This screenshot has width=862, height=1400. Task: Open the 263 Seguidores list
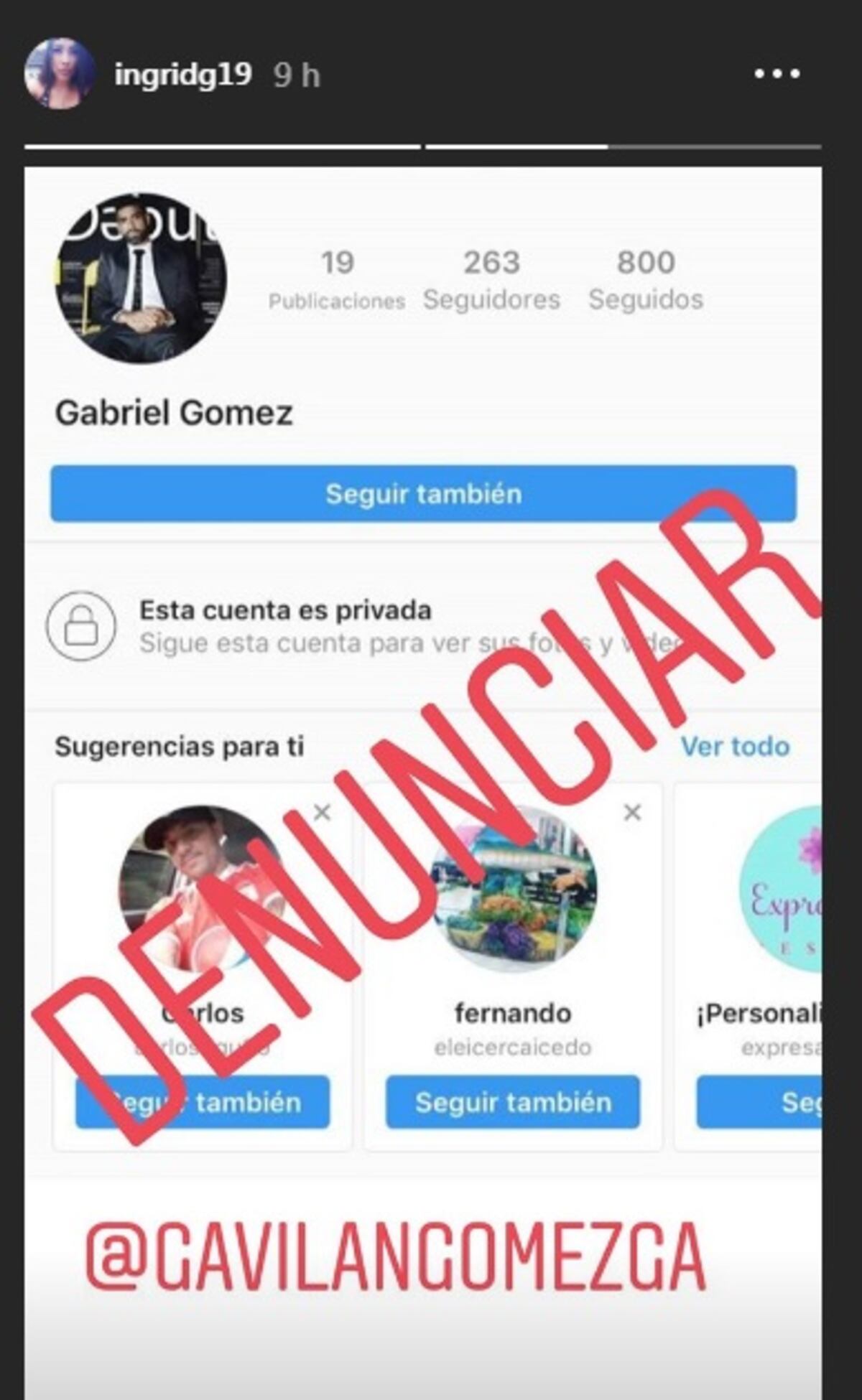click(493, 280)
